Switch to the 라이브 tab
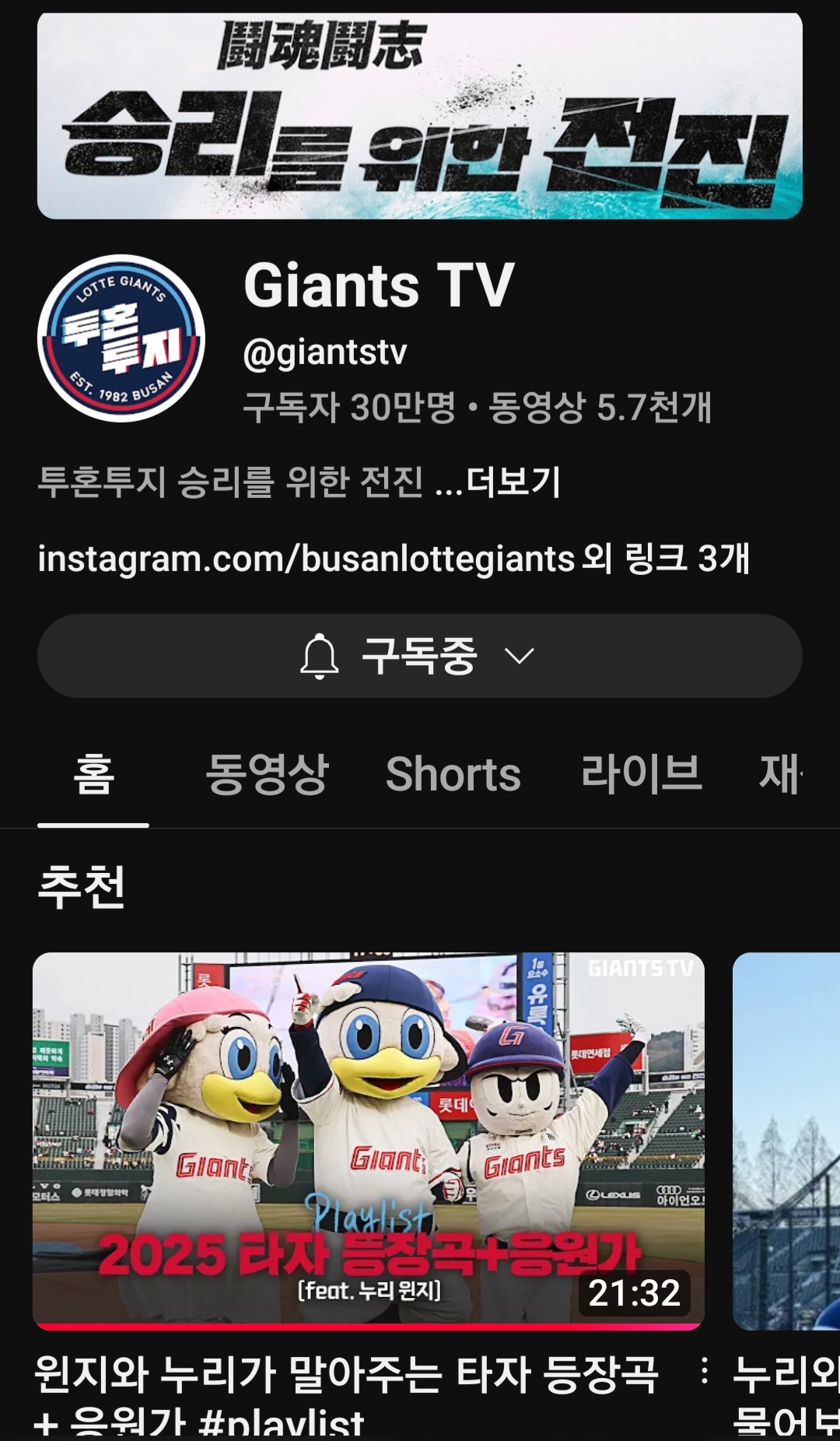Screen dimensions: 840x1441 pyautogui.click(x=642, y=774)
